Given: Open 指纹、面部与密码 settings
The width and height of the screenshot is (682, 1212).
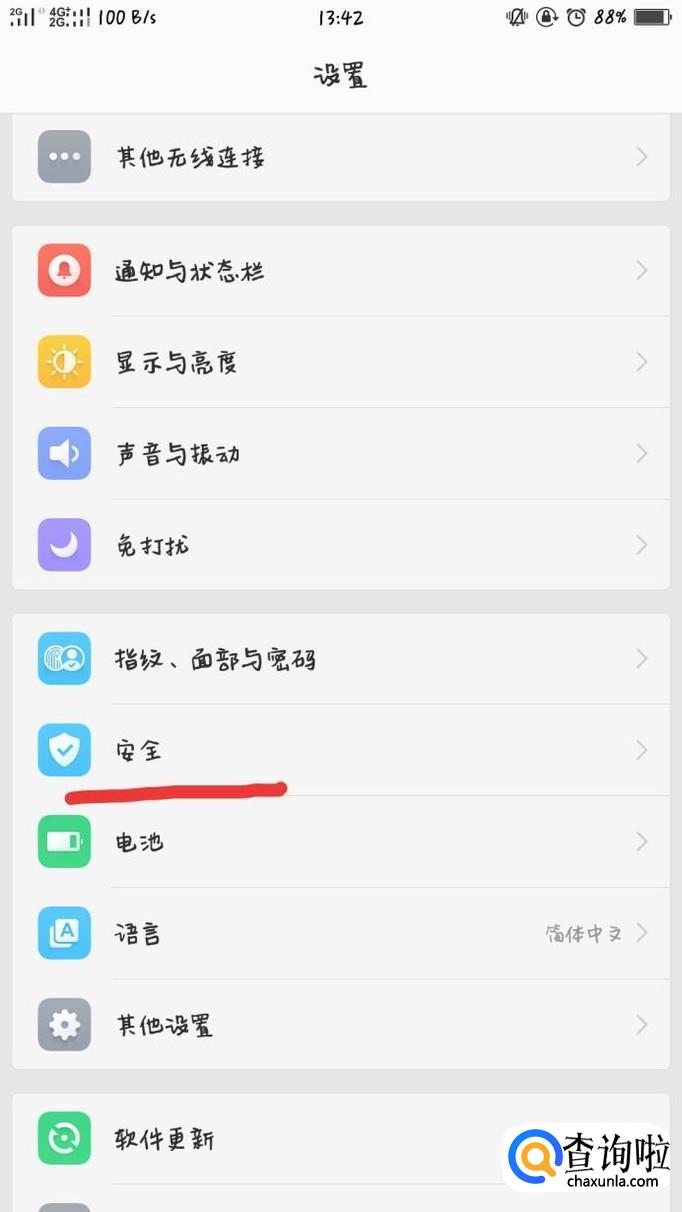Looking at the screenshot, I should tap(340, 659).
